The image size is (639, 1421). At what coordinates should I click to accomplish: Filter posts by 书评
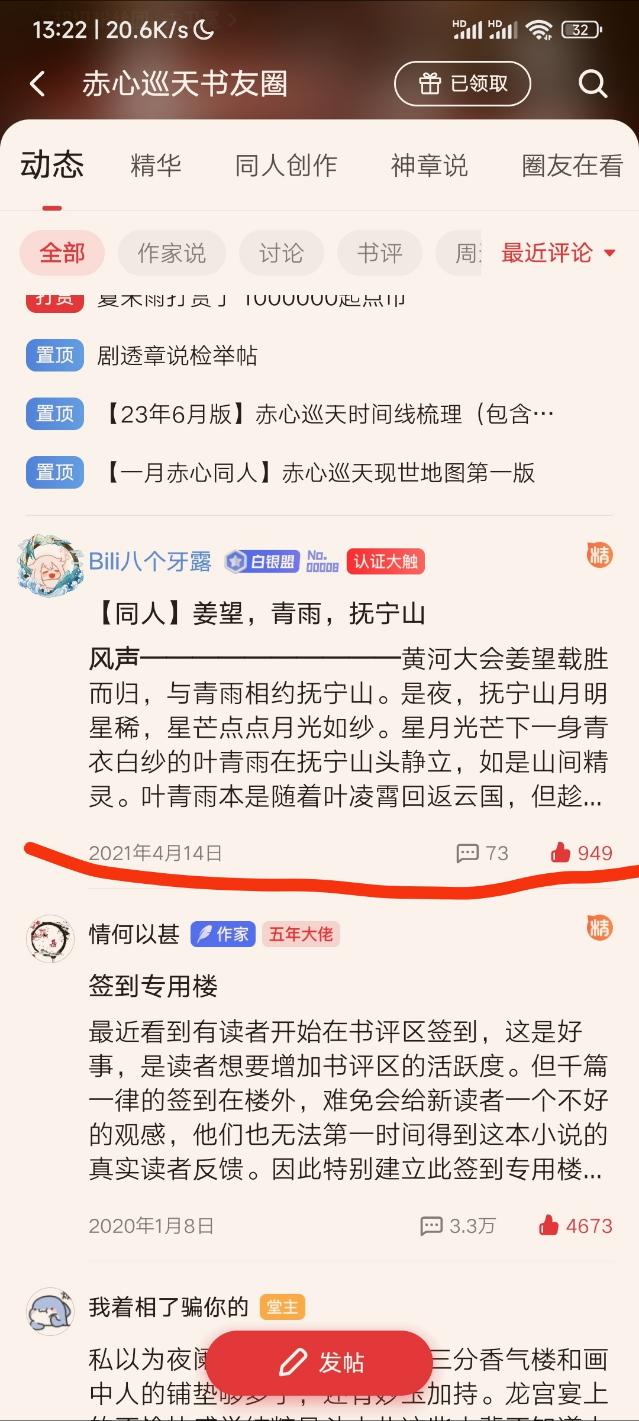coord(379,253)
